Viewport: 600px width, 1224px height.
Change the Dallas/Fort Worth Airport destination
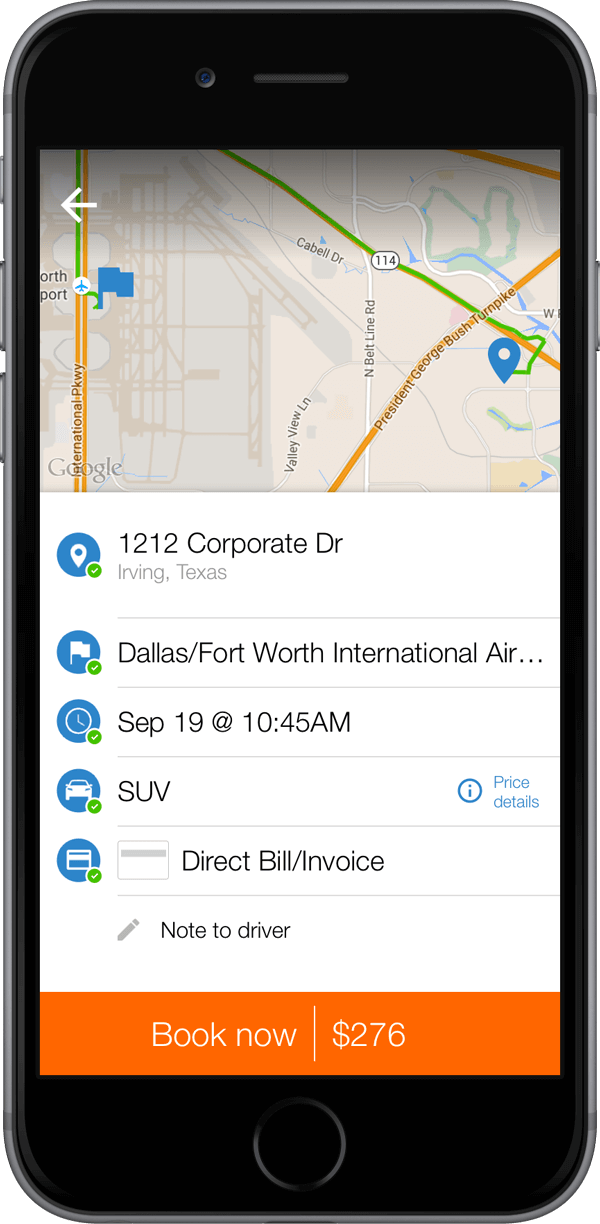coord(330,653)
